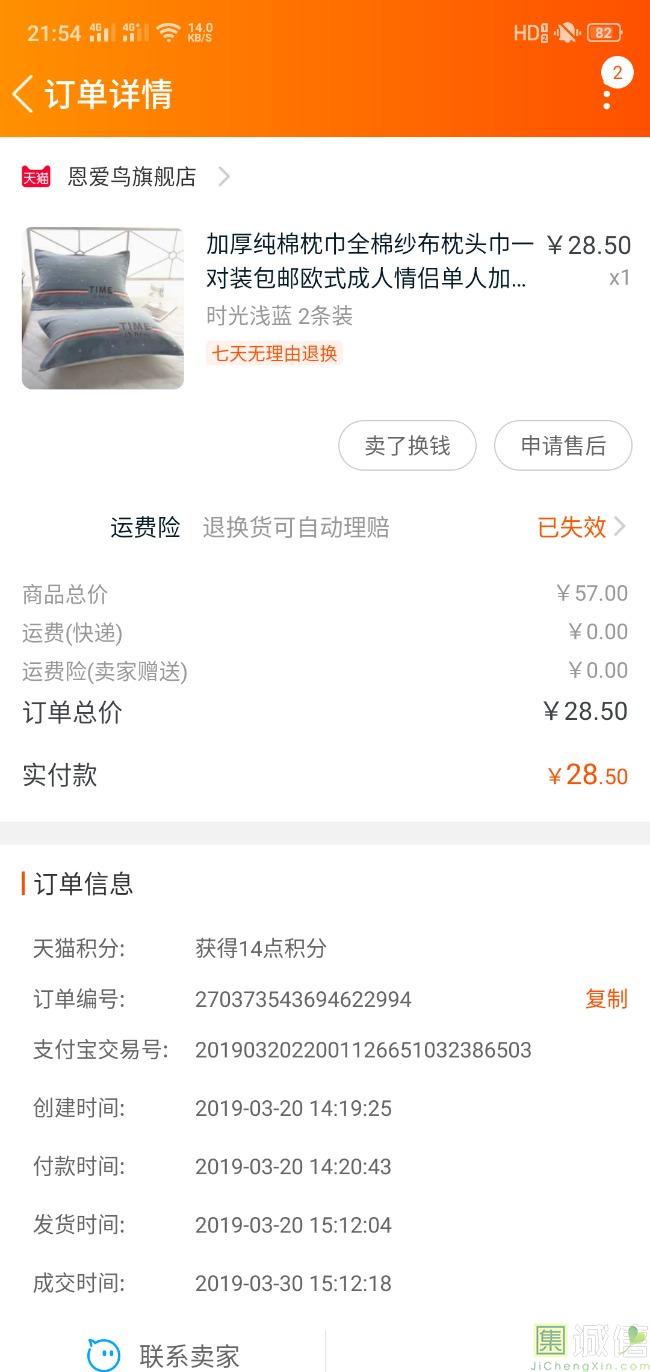The image size is (650, 1372).
Task: Tap 申请售后 to request after-sales
Action: 563,446
